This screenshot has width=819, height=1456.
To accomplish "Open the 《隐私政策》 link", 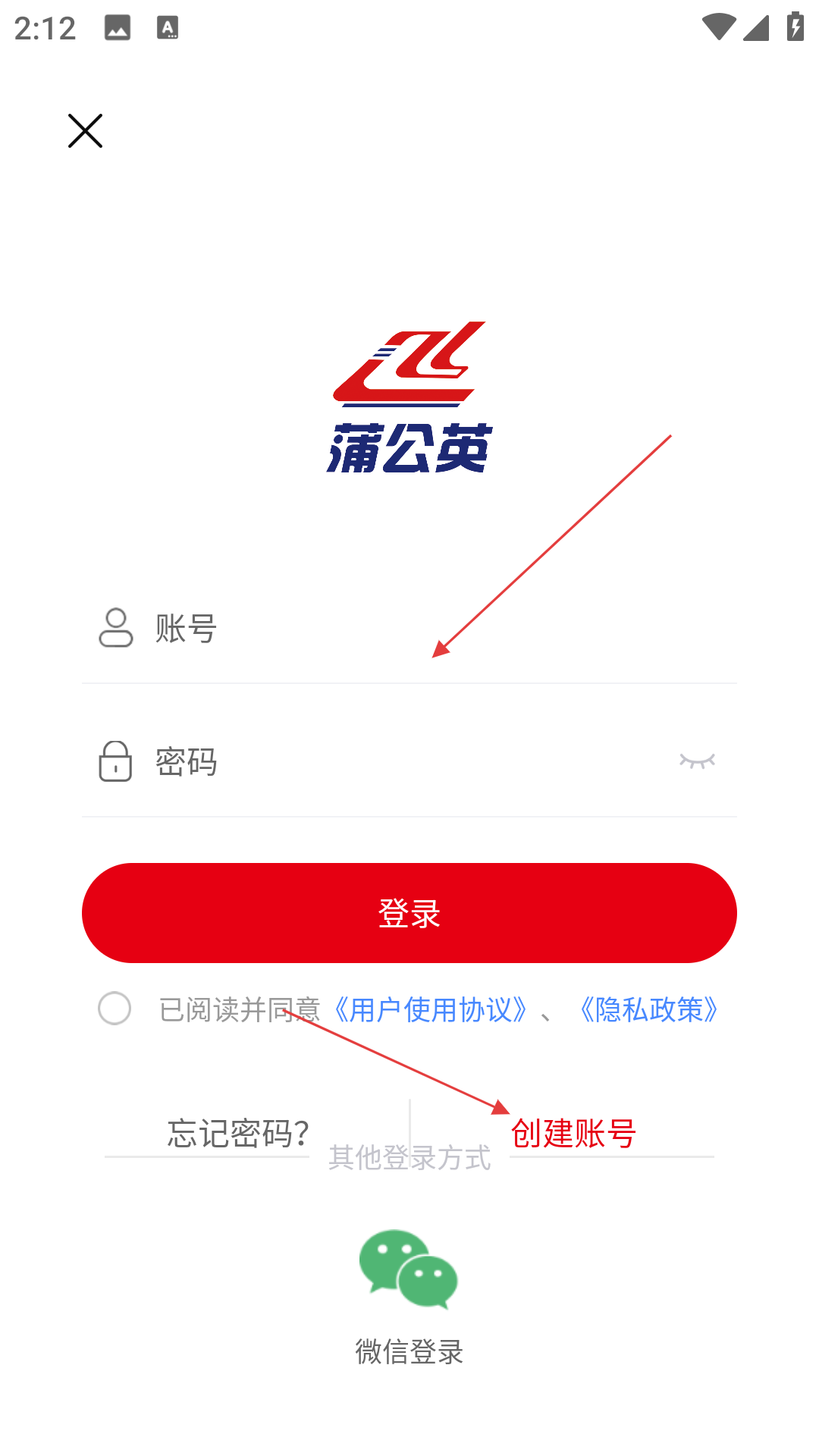I will 648,1009.
